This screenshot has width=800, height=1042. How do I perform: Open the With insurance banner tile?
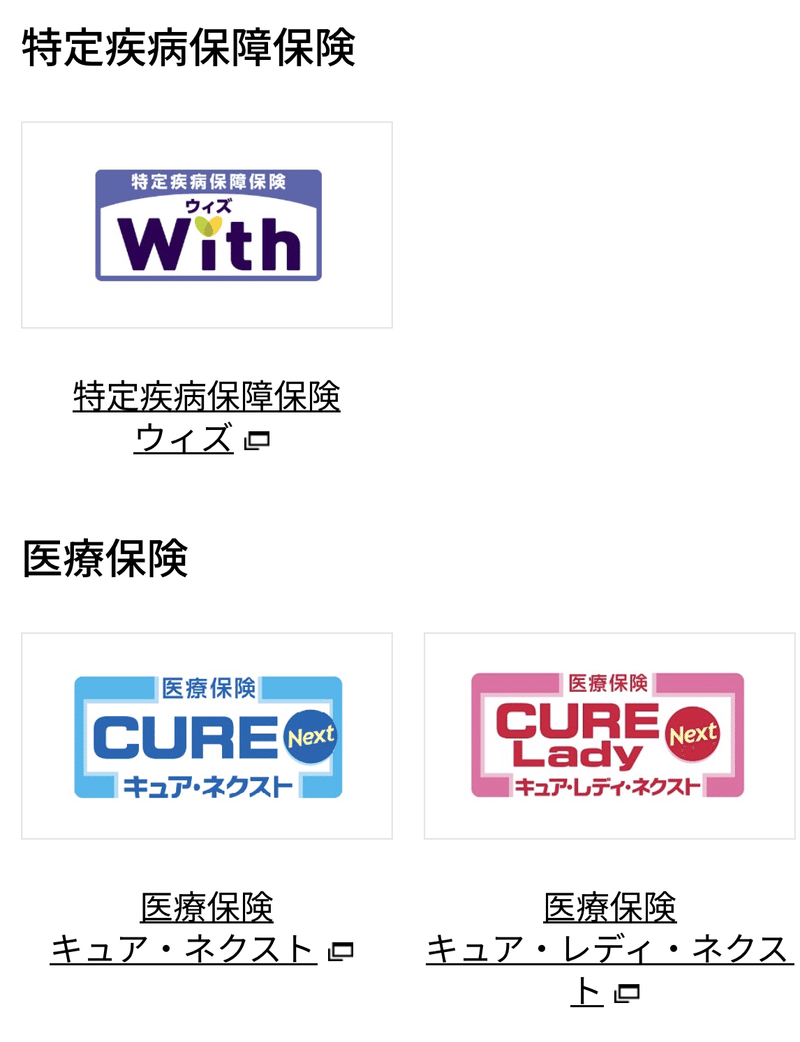click(207, 225)
